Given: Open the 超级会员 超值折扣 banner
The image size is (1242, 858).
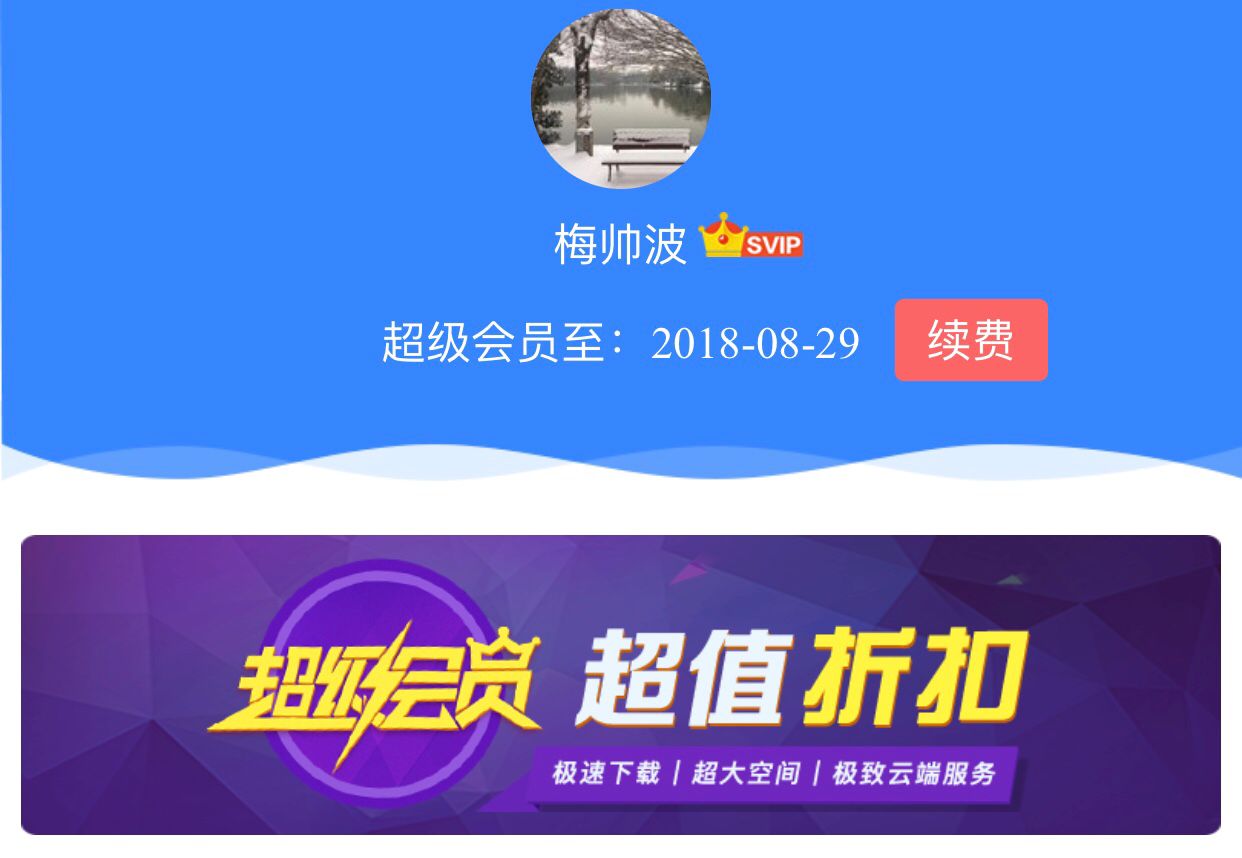Looking at the screenshot, I should 620,685.
